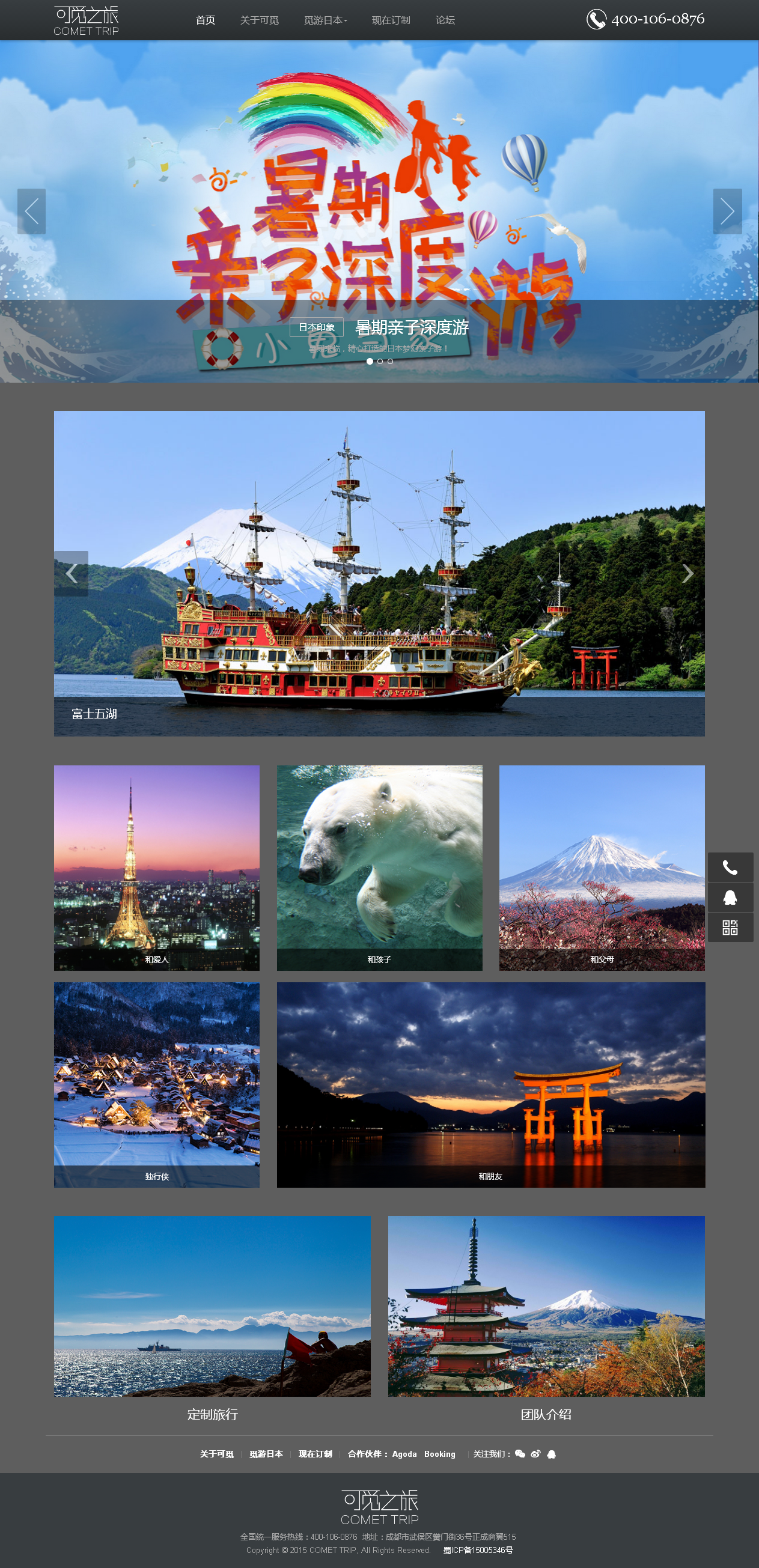Click the banner's right arrow to advance slides
759x1568 pixels.
[727, 211]
